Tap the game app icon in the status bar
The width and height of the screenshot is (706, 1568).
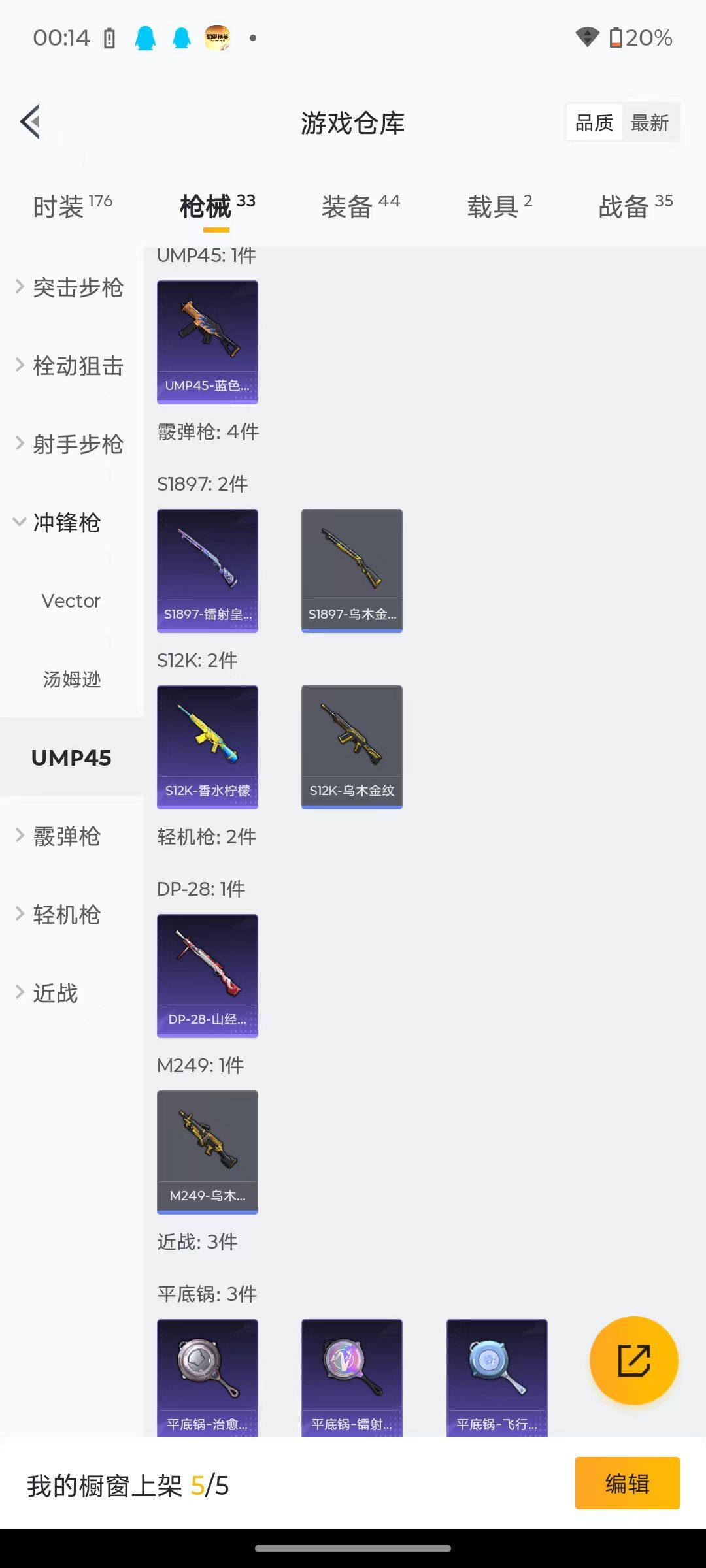[x=218, y=37]
